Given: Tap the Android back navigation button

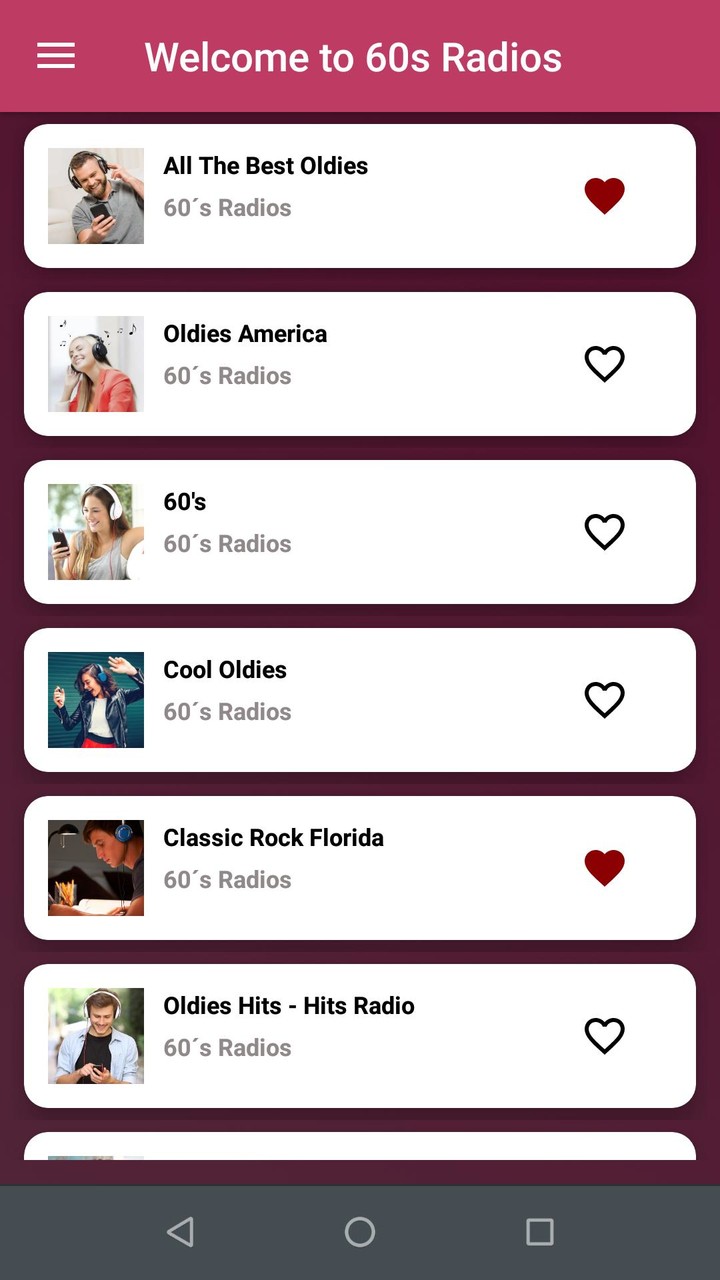Looking at the screenshot, I should [180, 1231].
